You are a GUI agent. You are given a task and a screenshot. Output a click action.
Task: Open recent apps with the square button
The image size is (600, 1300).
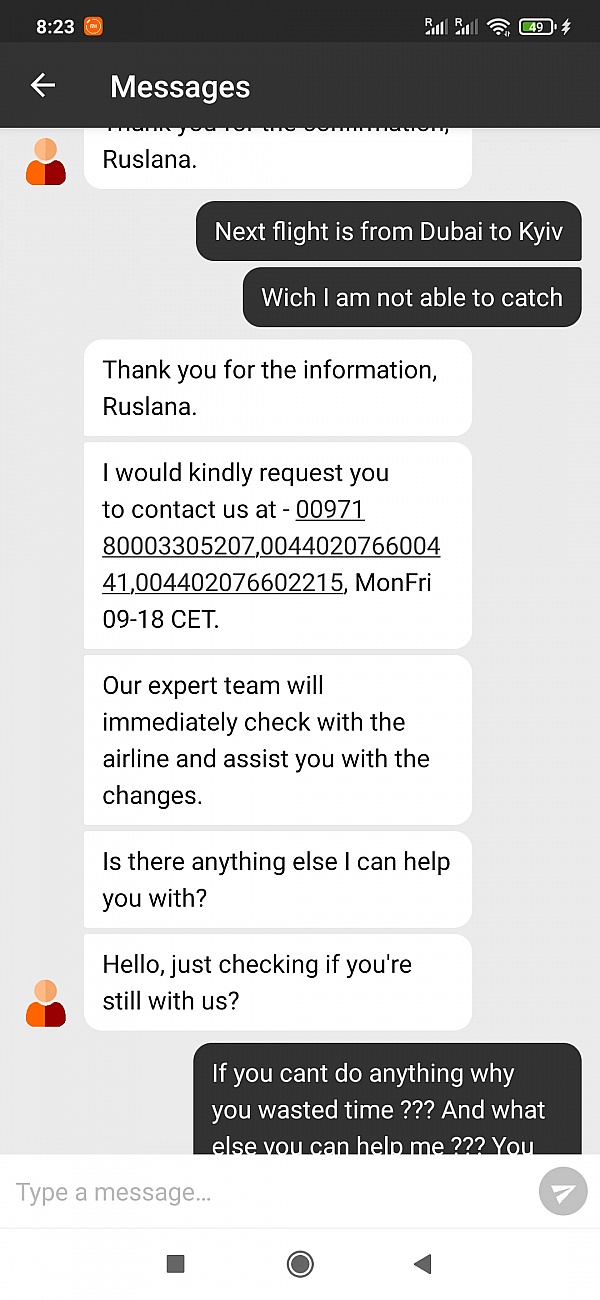(x=175, y=1264)
